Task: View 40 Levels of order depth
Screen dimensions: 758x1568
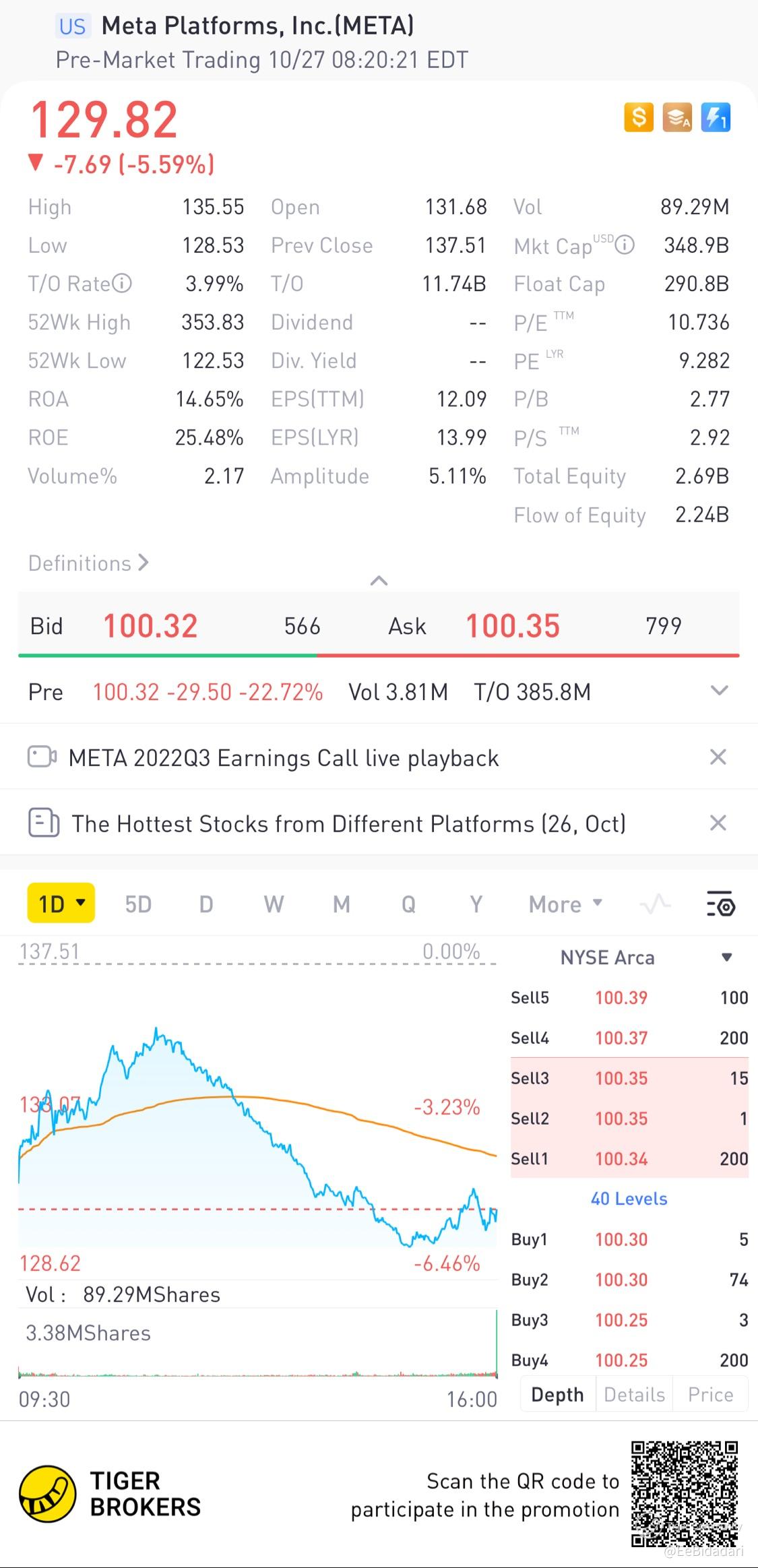Action: click(x=629, y=1199)
